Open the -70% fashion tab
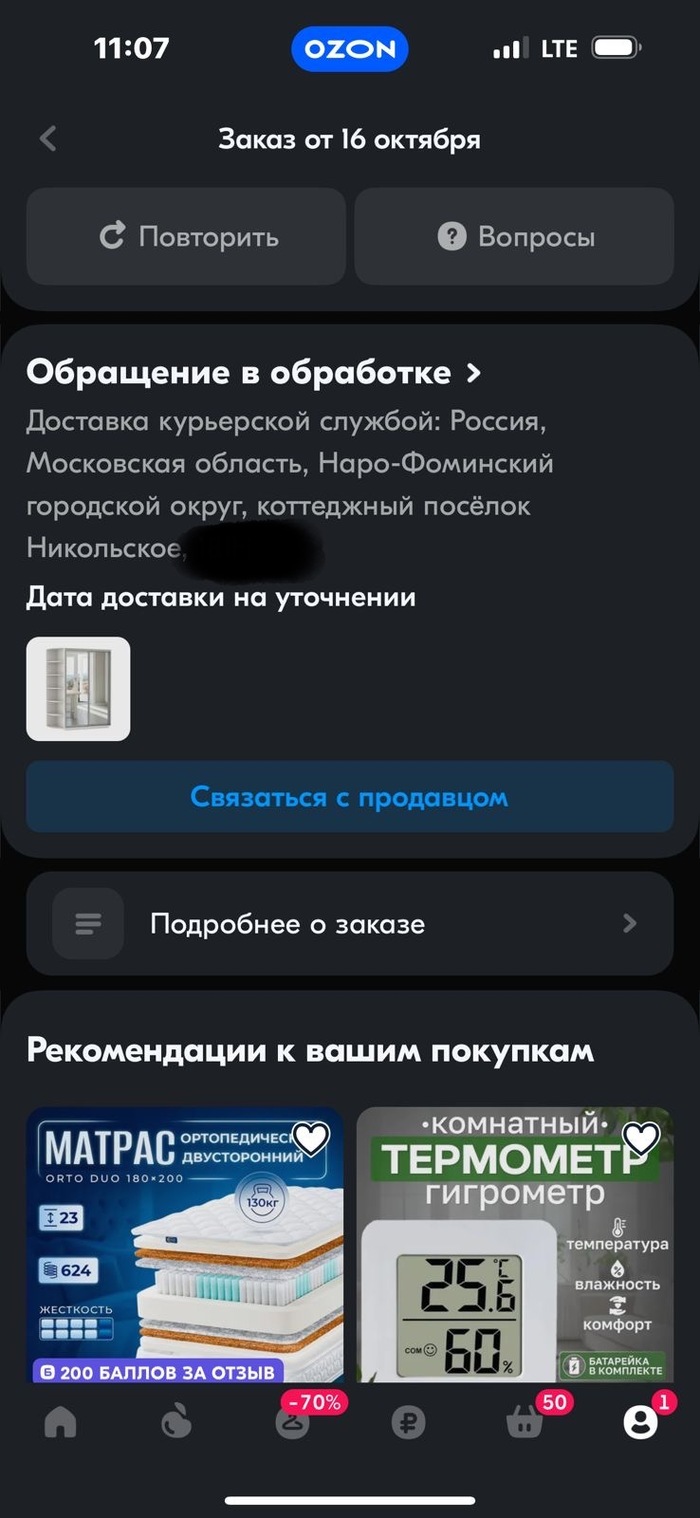The width and height of the screenshot is (700, 1518). tap(292, 1421)
